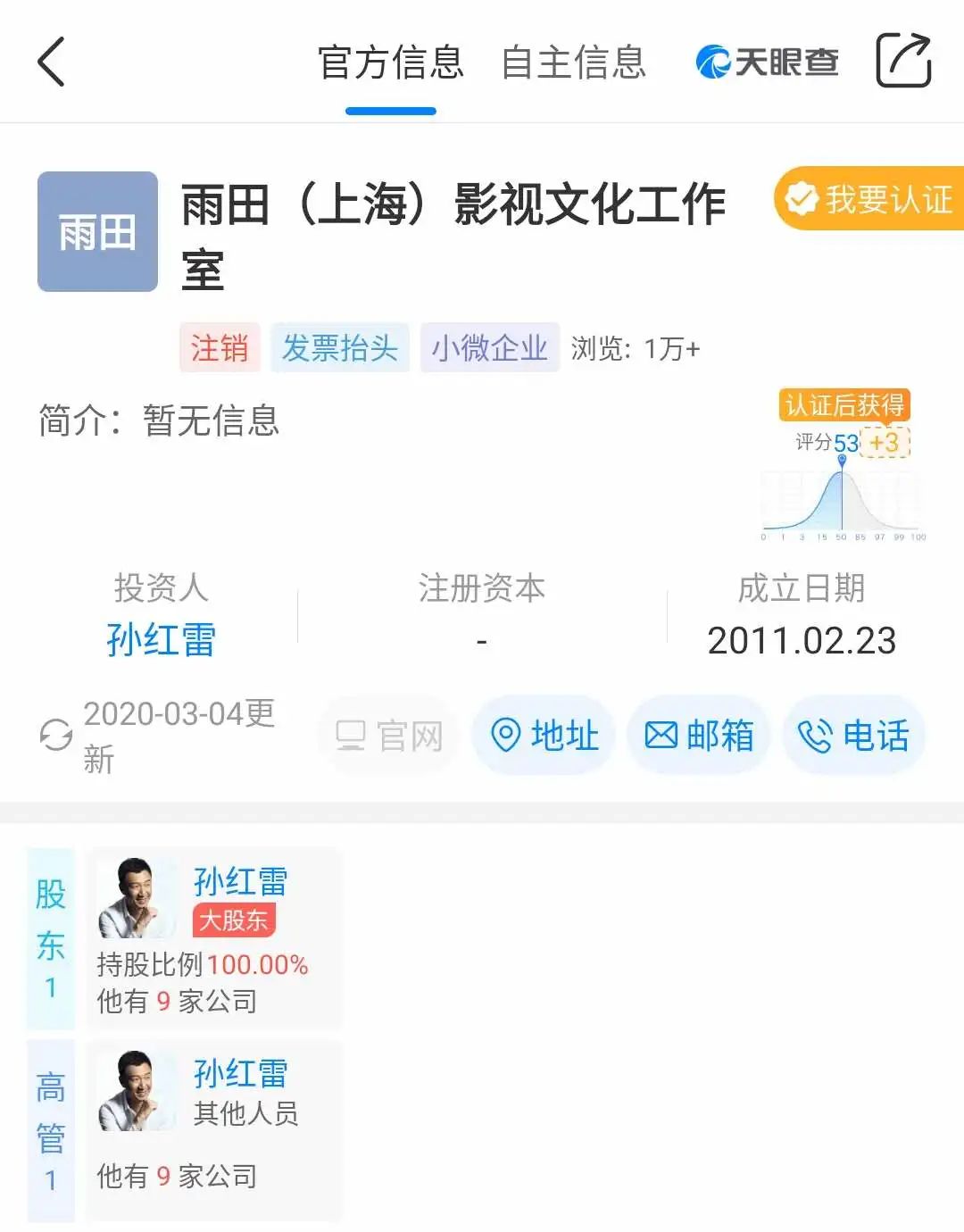Share this company page
Image resolution: width=964 pixels, height=1232 pixels.
click(903, 61)
